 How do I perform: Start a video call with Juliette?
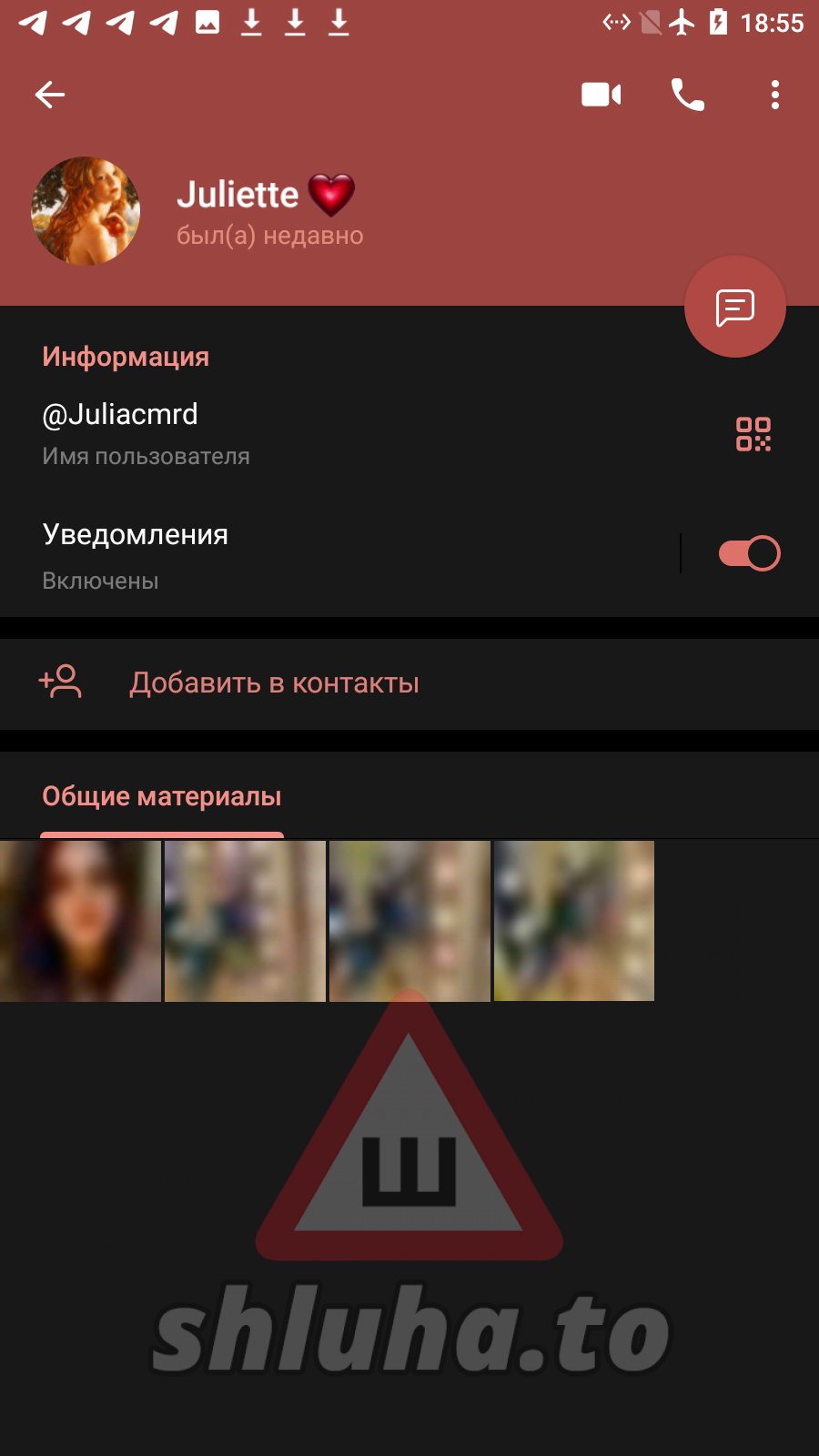tap(602, 95)
